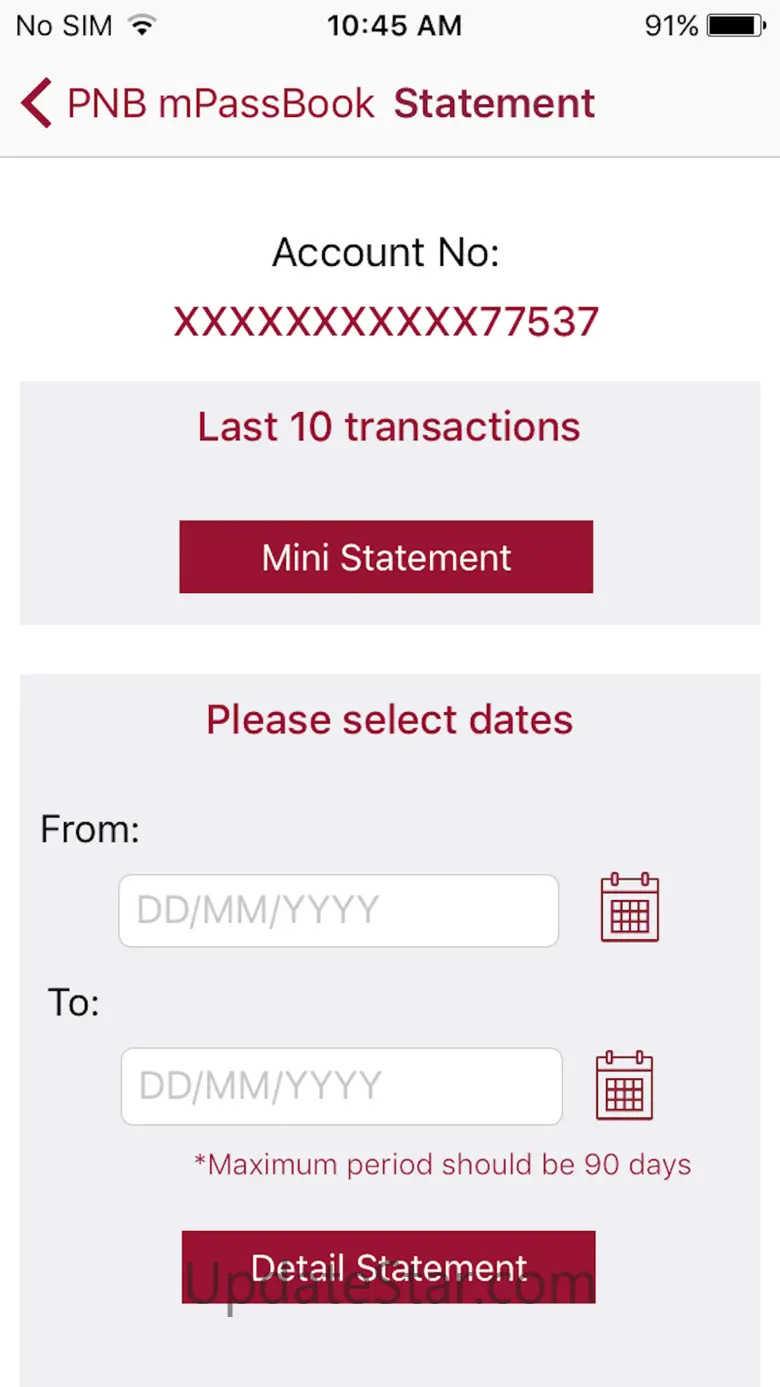
Task: Open the calendar picker for To date
Action: [624, 1086]
